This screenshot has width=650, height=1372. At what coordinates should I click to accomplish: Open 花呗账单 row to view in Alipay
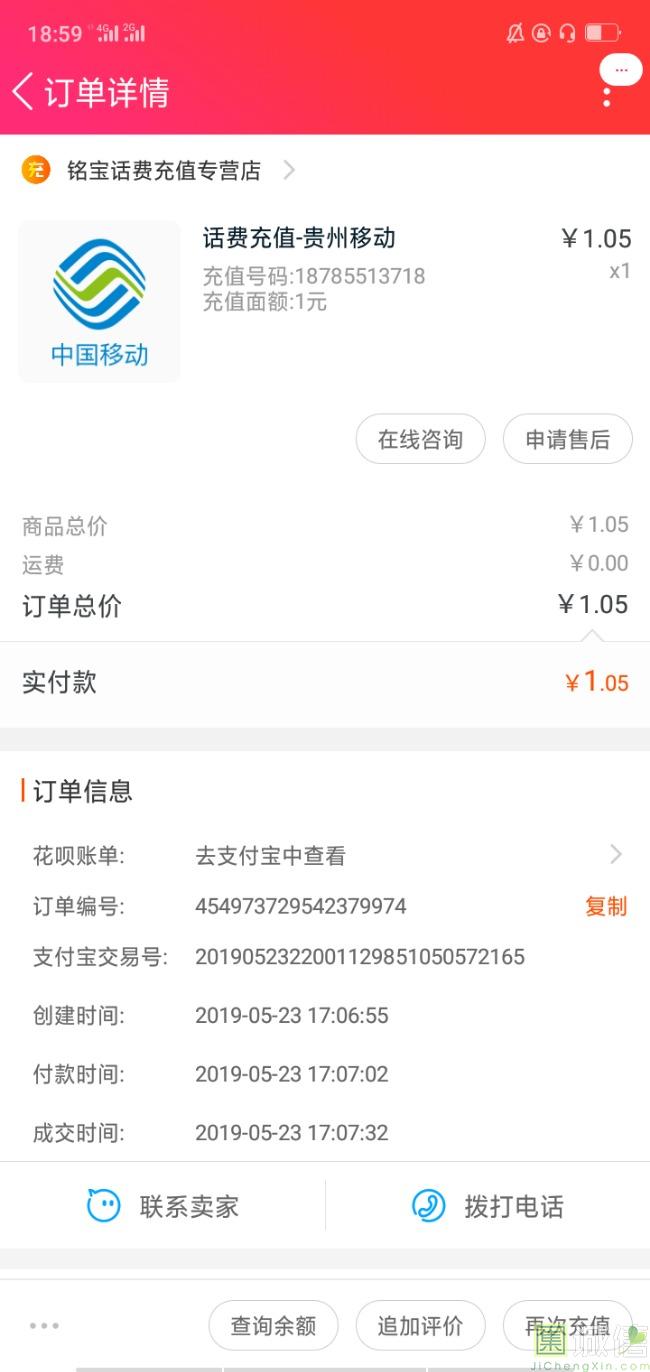325,855
